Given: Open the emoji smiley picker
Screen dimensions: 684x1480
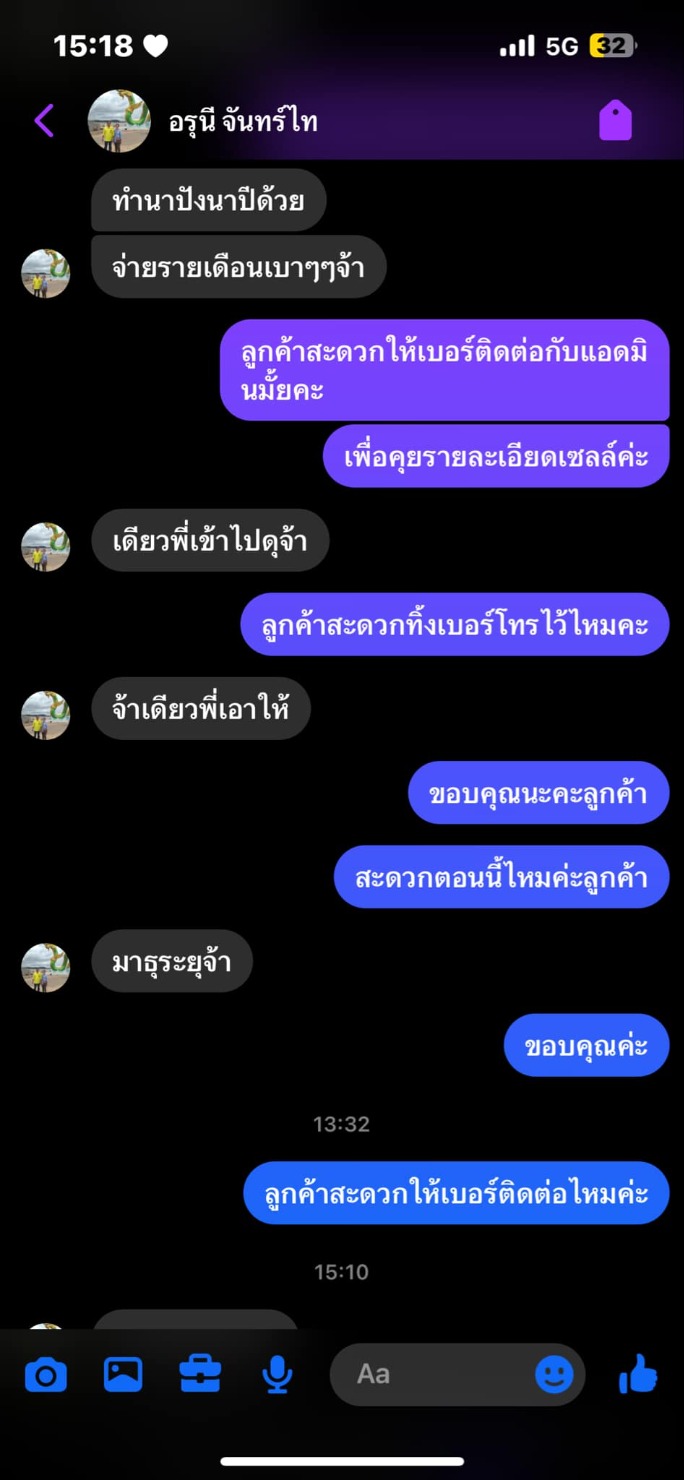Looking at the screenshot, I should click(554, 1375).
